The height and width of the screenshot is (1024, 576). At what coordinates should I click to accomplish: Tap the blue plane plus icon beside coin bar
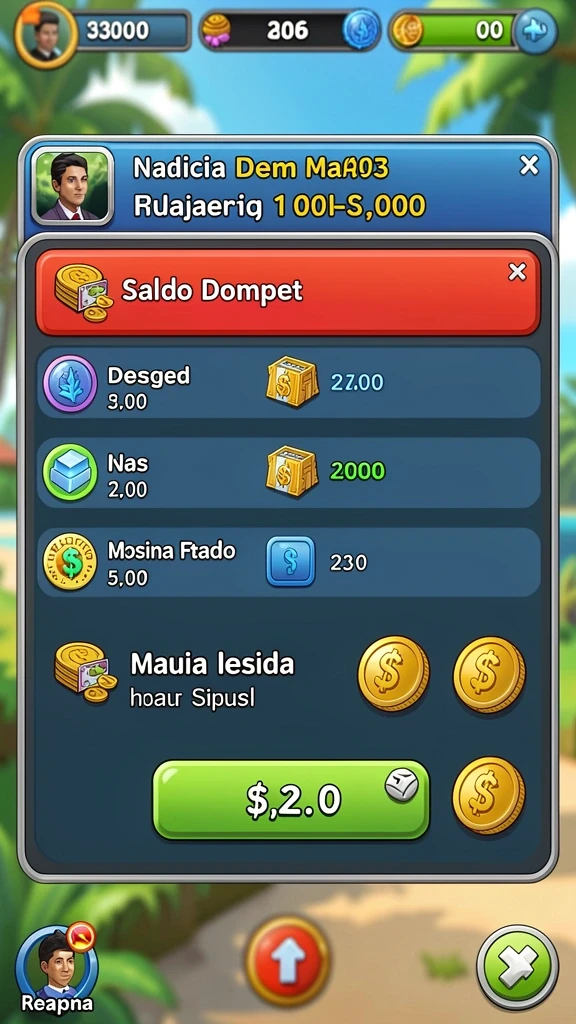[x=535, y=31]
